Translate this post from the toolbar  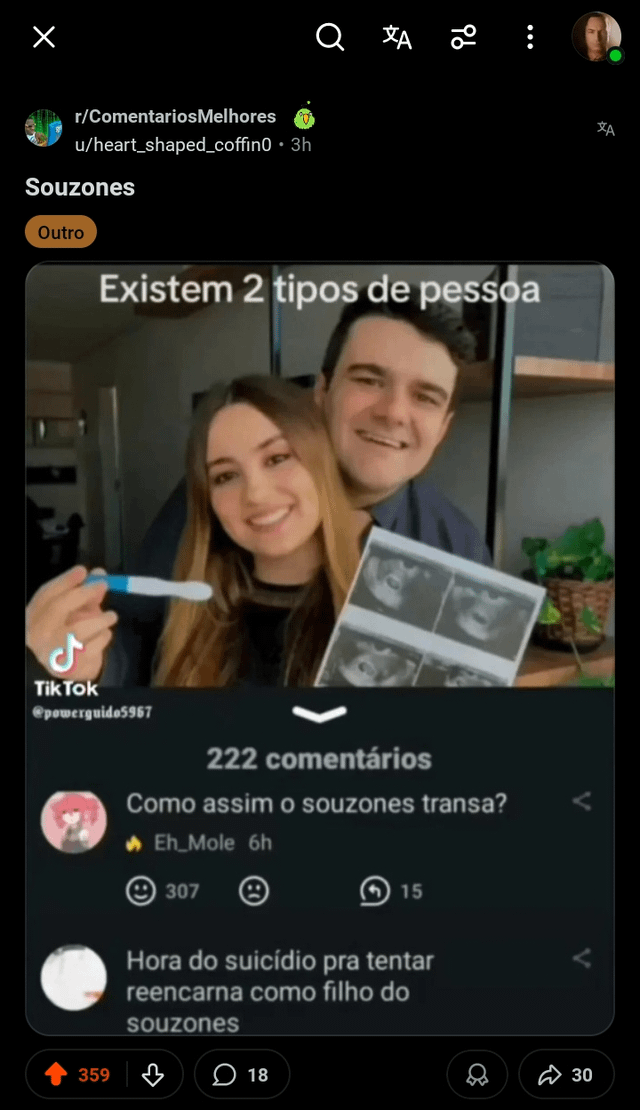tap(397, 38)
